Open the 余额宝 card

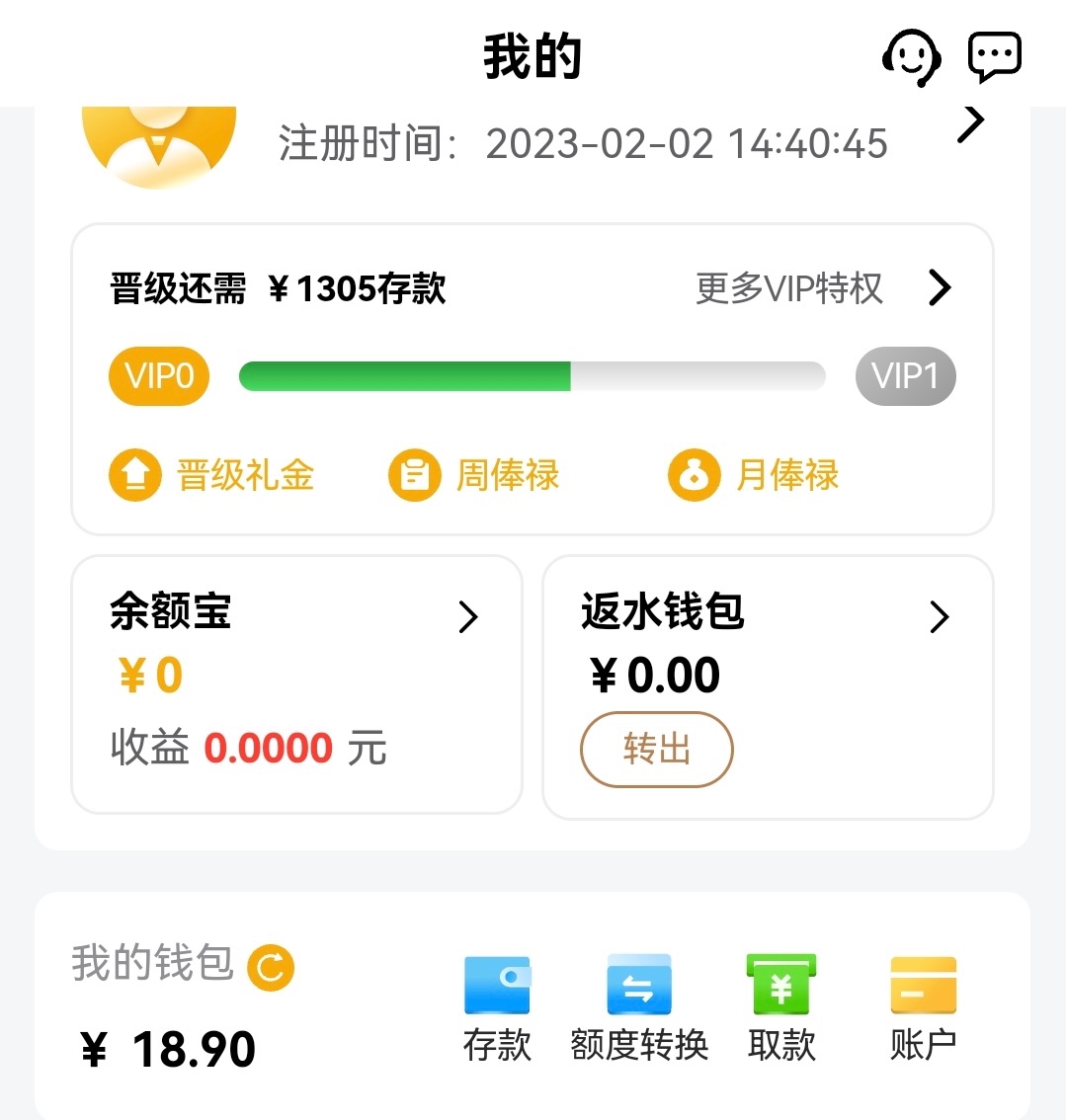point(295,684)
